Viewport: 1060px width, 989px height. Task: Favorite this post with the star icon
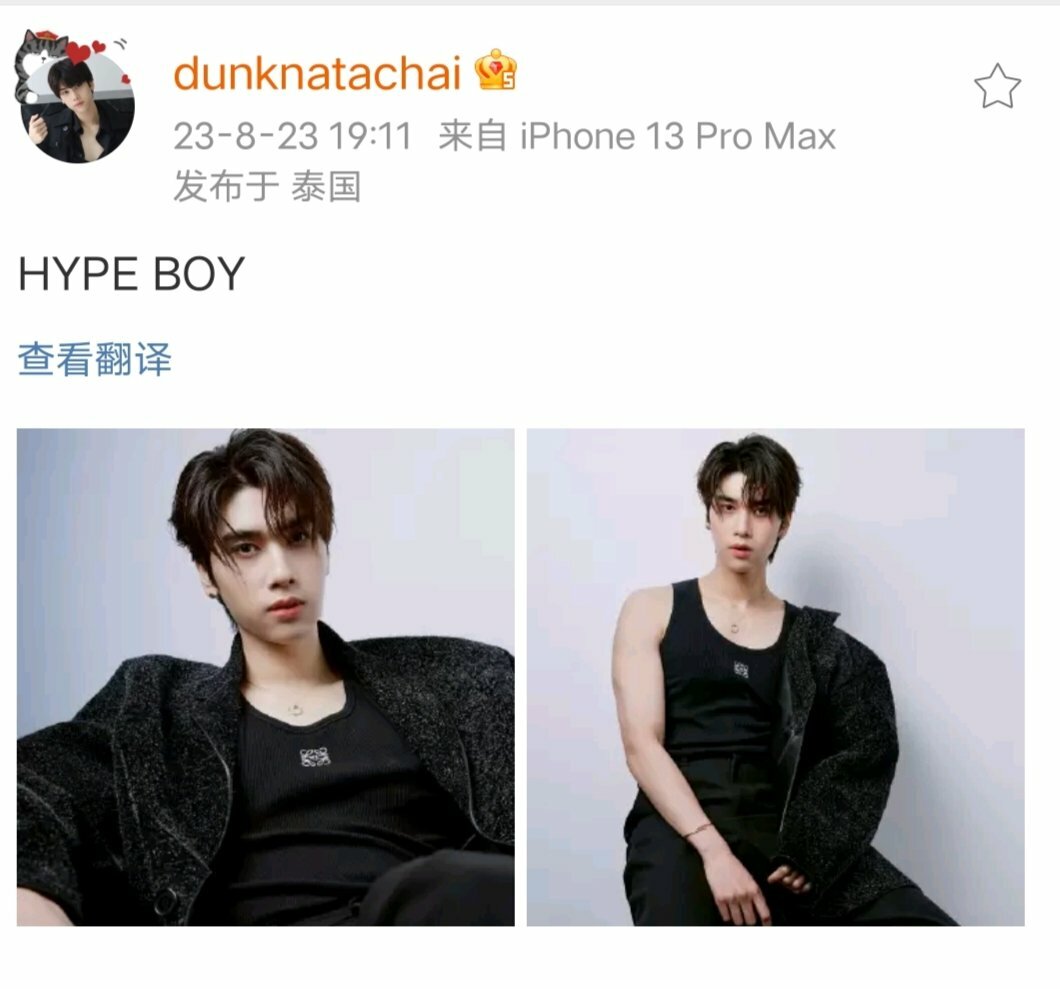coord(997,87)
